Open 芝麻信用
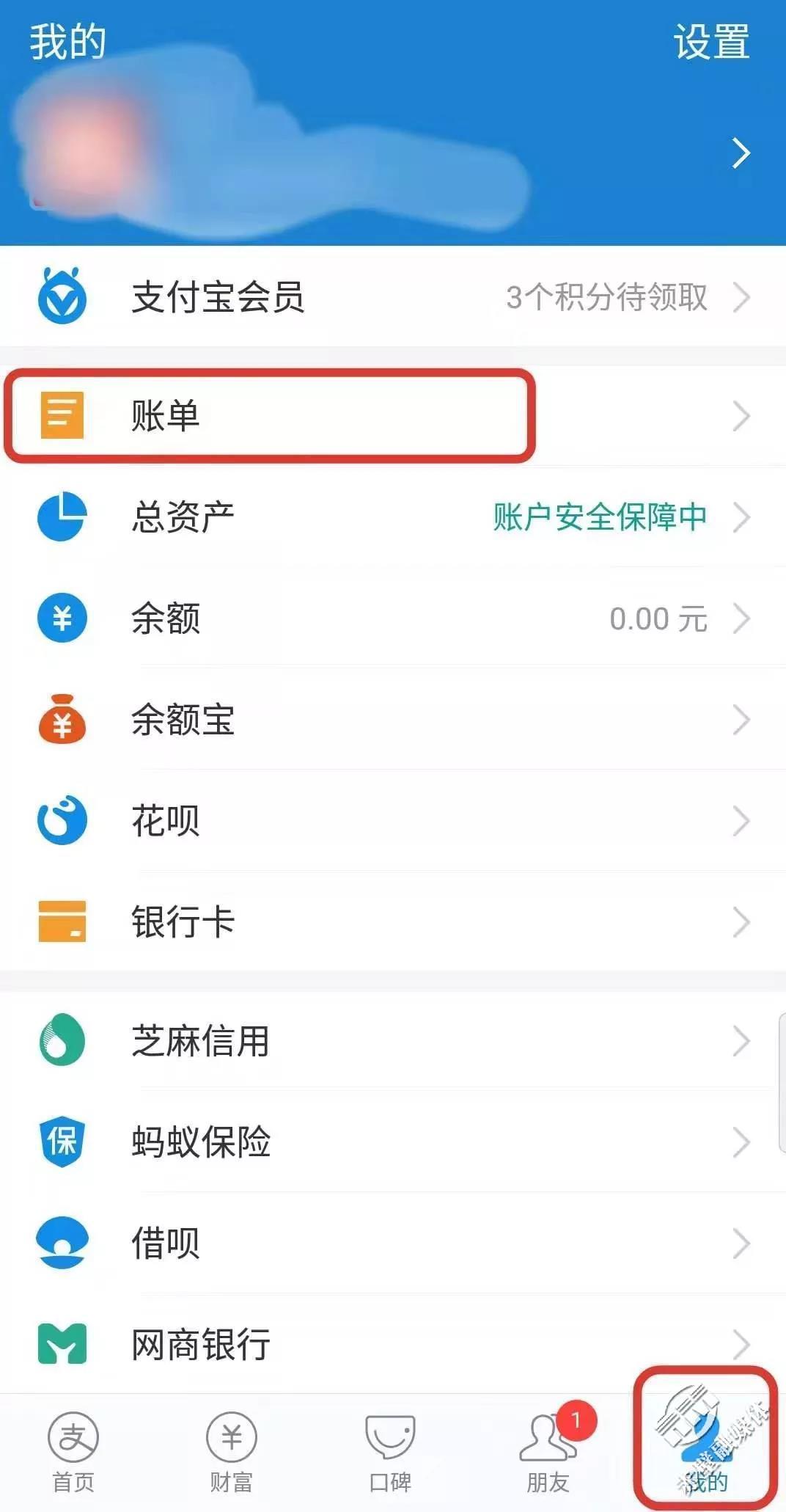786x1512 pixels. coord(393,1040)
